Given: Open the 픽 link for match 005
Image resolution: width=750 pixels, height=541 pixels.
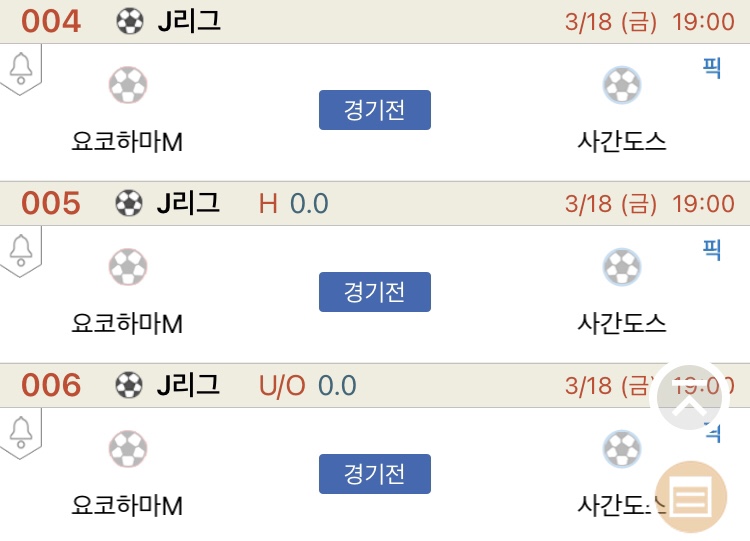Looking at the screenshot, I should click(x=712, y=250).
